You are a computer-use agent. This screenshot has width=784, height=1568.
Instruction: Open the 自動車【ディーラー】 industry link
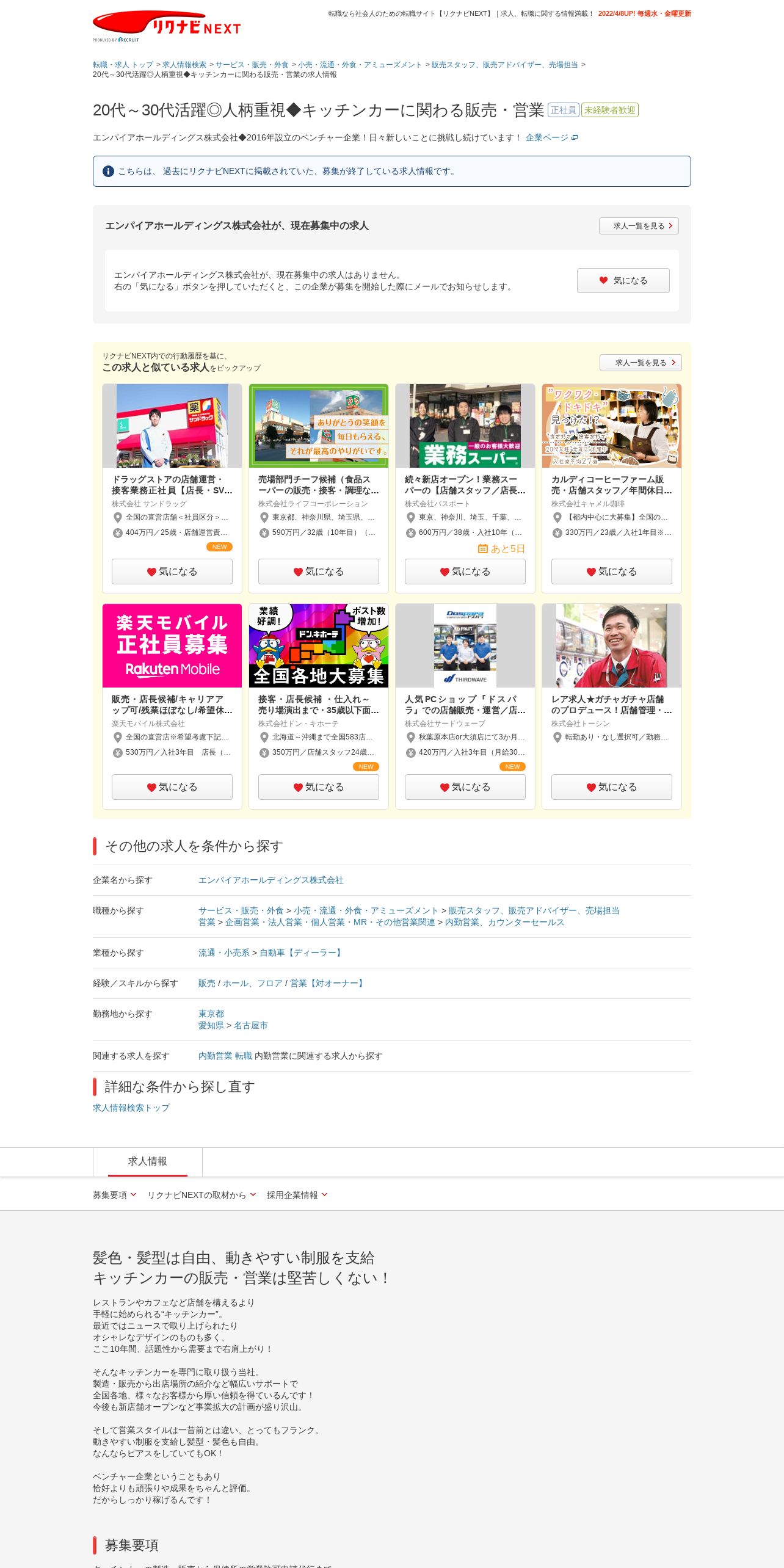302,953
